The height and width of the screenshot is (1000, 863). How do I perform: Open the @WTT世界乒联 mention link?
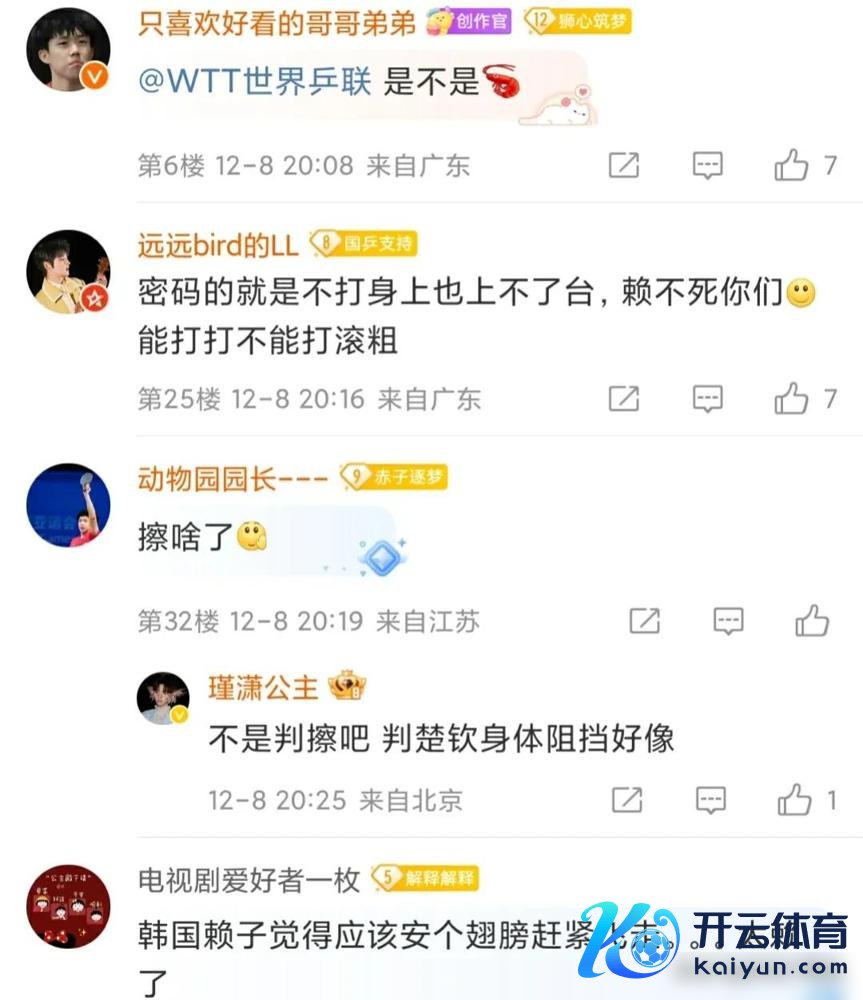[x=255, y=81]
